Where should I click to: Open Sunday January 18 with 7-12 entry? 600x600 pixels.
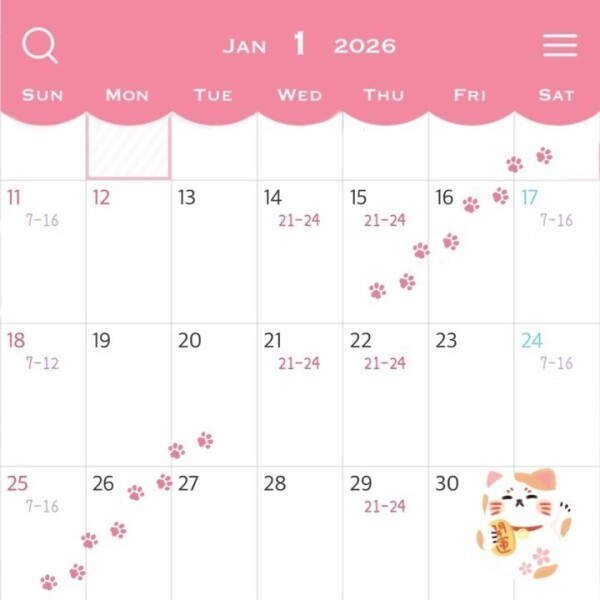click(x=43, y=393)
